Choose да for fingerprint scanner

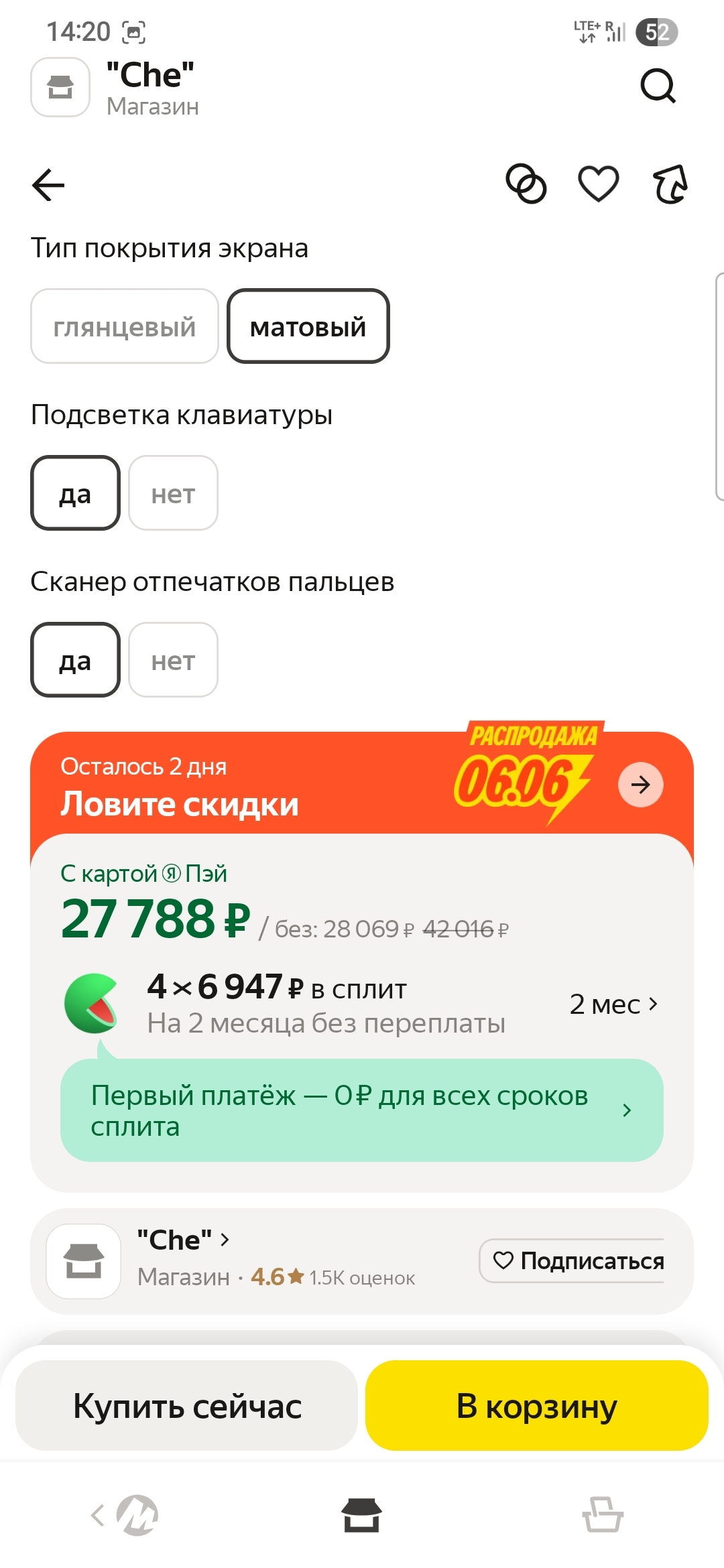pyautogui.click(x=75, y=660)
